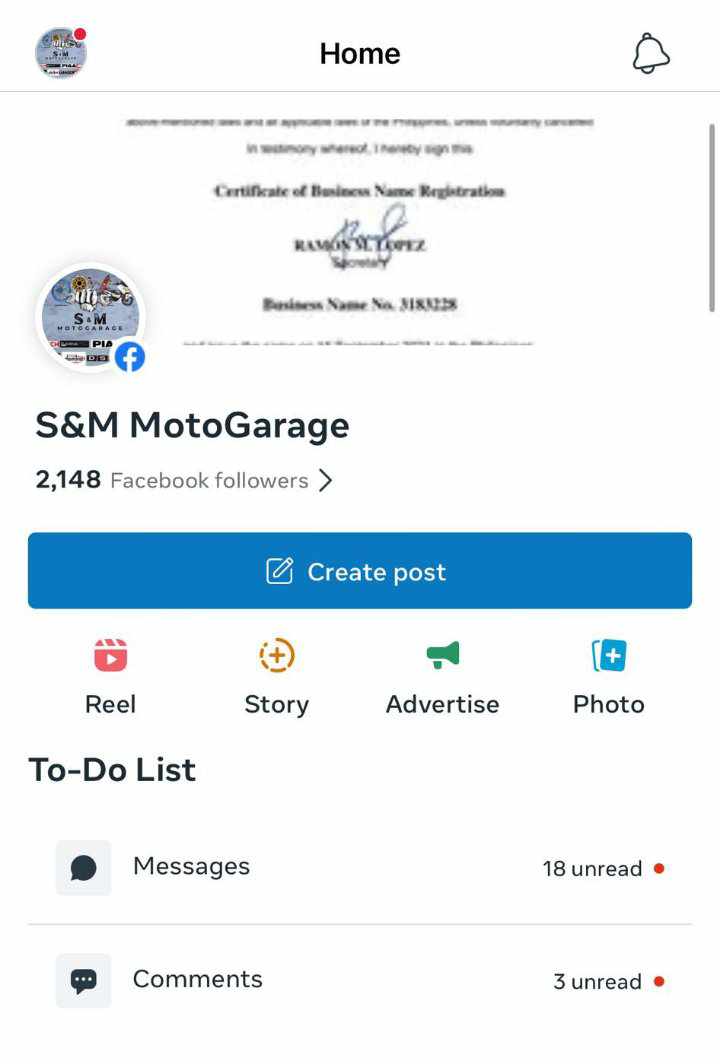This screenshot has width=720, height=1064.
Task: Open Messages with 18 unread
Action: (x=360, y=867)
